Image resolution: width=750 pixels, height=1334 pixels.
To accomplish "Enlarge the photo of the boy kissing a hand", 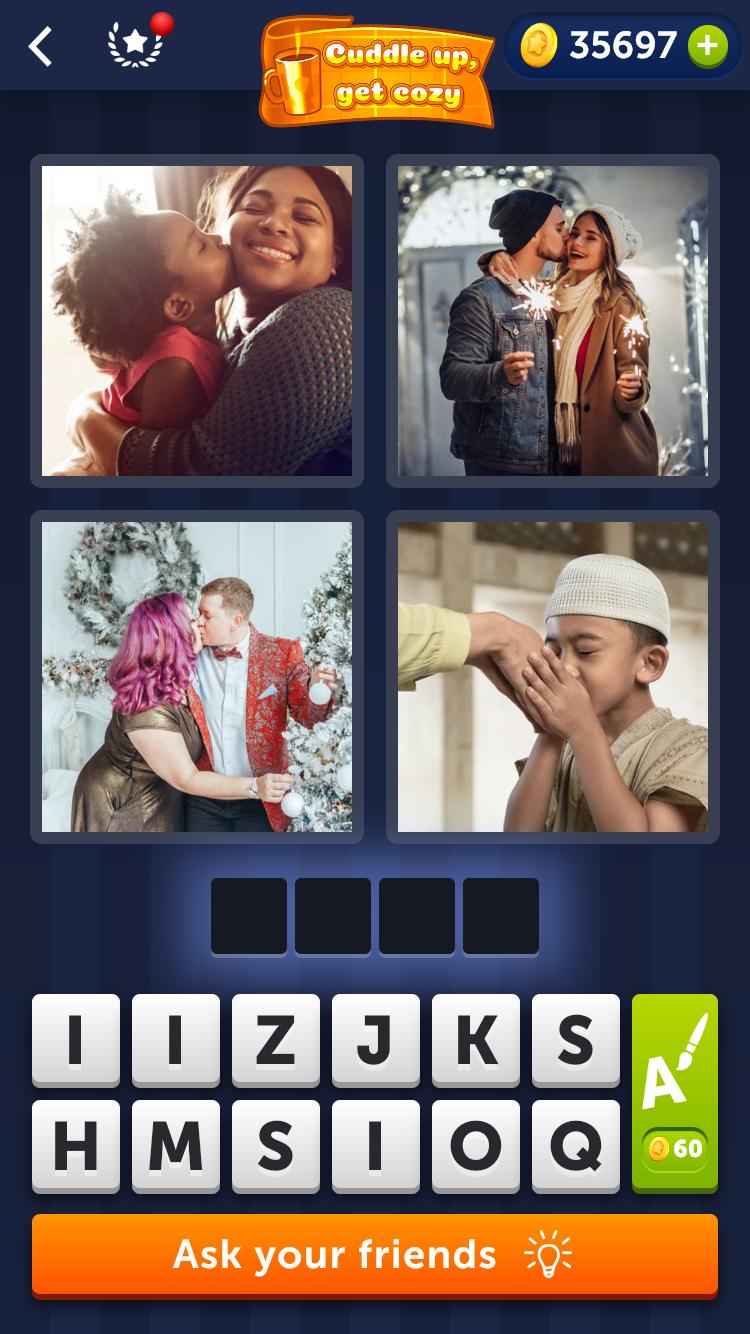I will pyautogui.click(x=553, y=677).
